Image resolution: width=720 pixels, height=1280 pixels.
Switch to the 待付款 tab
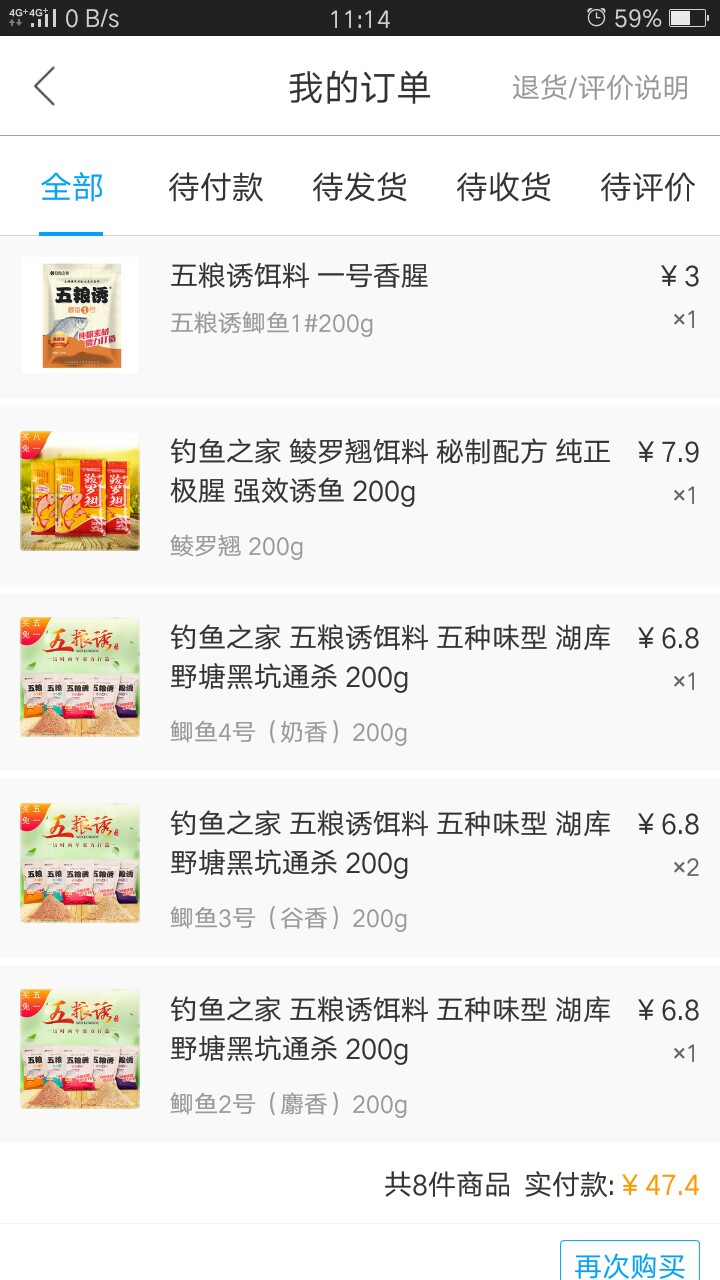tap(215, 188)
